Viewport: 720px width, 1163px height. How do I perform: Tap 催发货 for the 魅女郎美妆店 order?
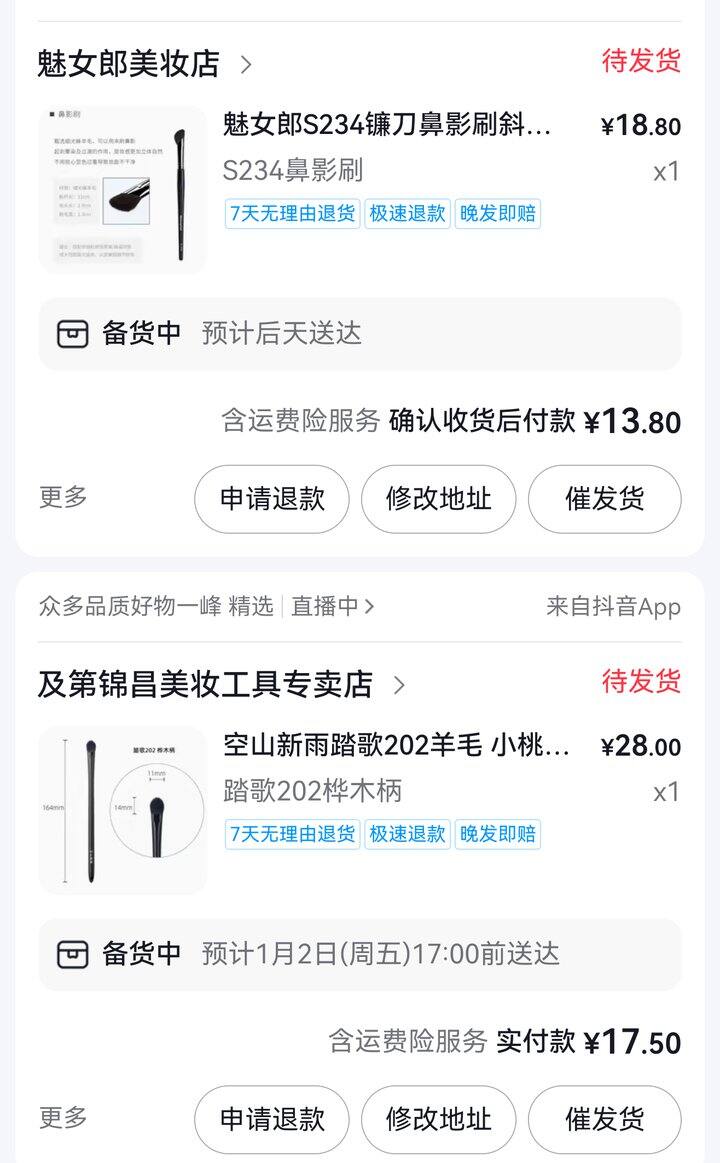click(x=604, y=499)
